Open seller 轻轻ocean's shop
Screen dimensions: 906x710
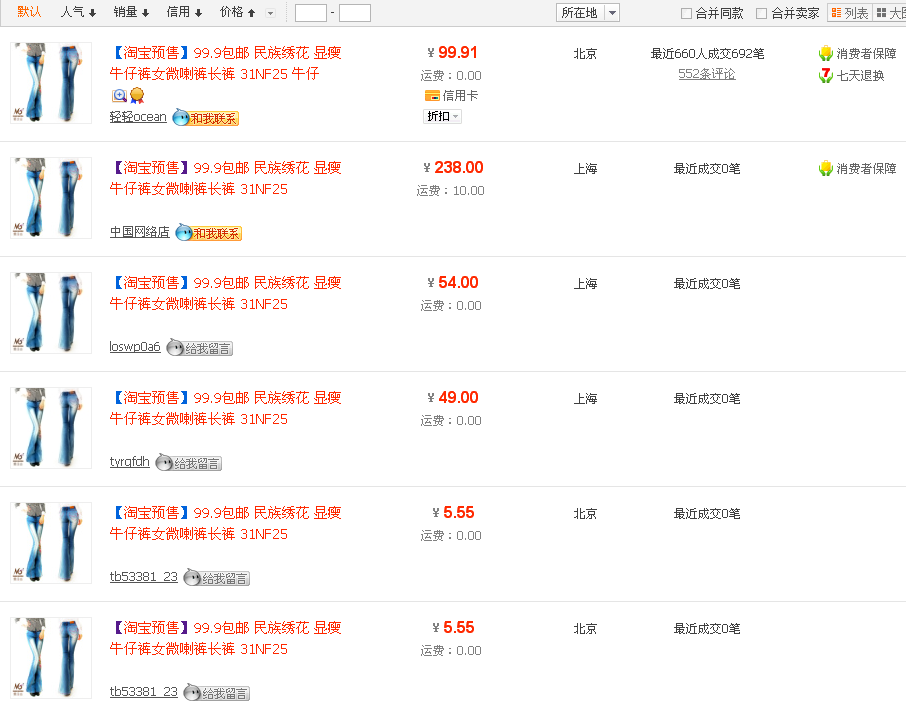(138, 117)
